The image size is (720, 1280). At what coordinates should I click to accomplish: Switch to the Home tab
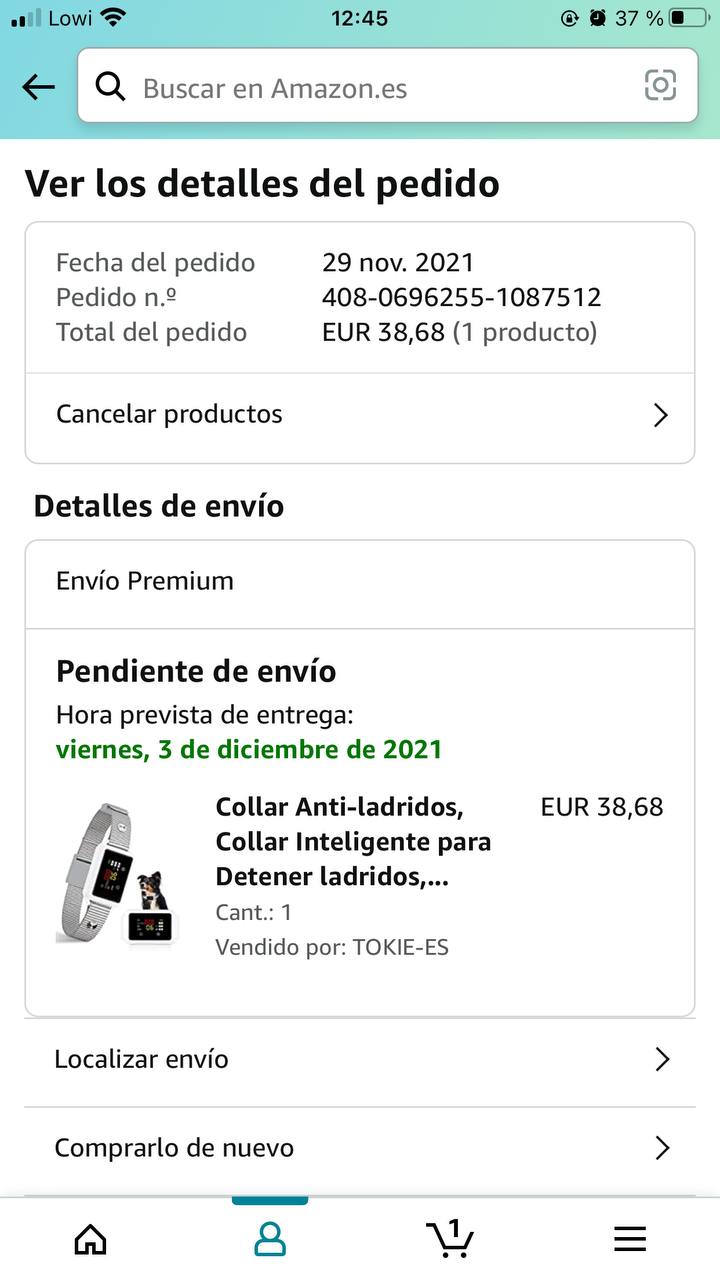91,1240
